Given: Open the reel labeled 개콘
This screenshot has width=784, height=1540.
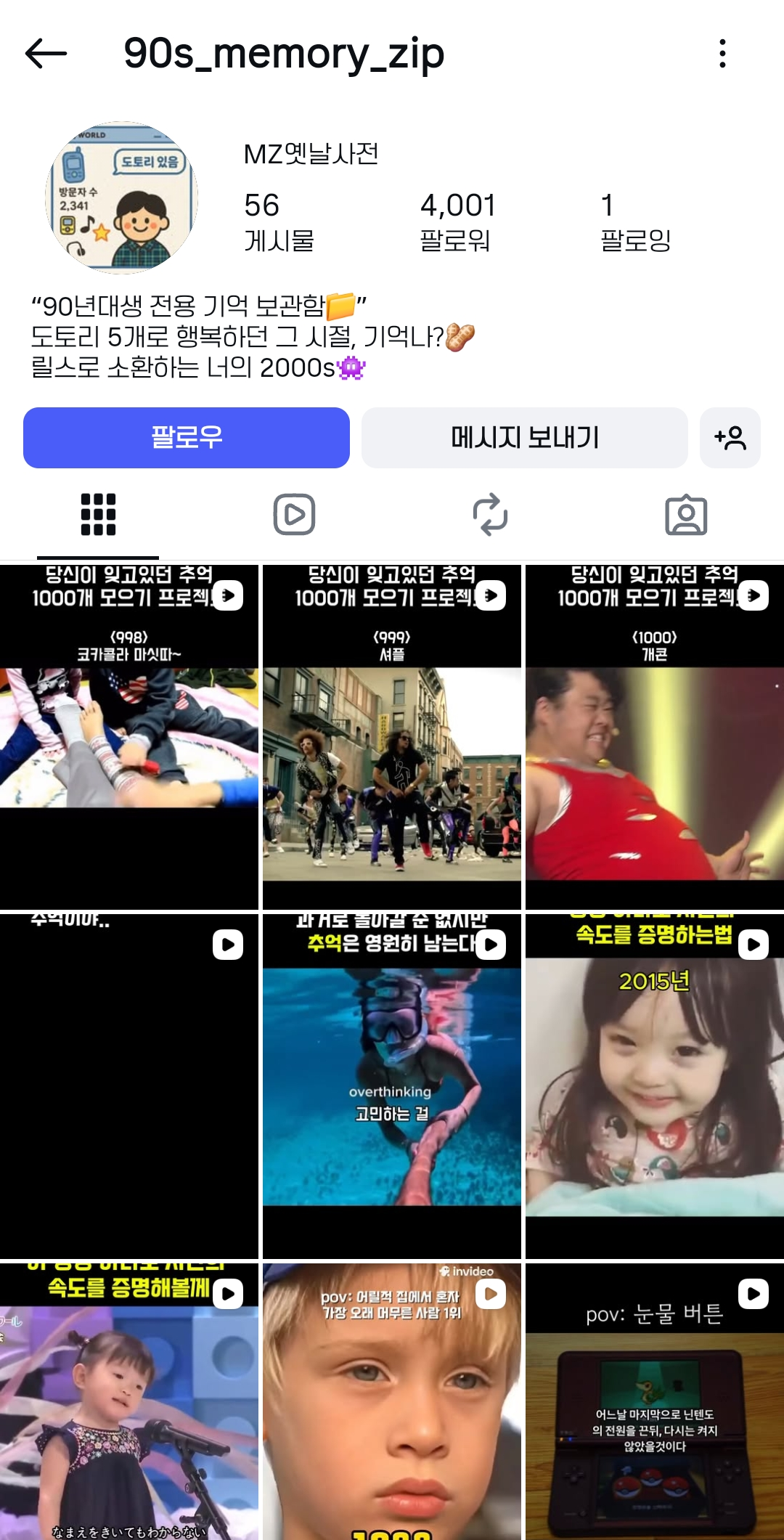Looking at the screenshot, I should click(x=655, y=737).
